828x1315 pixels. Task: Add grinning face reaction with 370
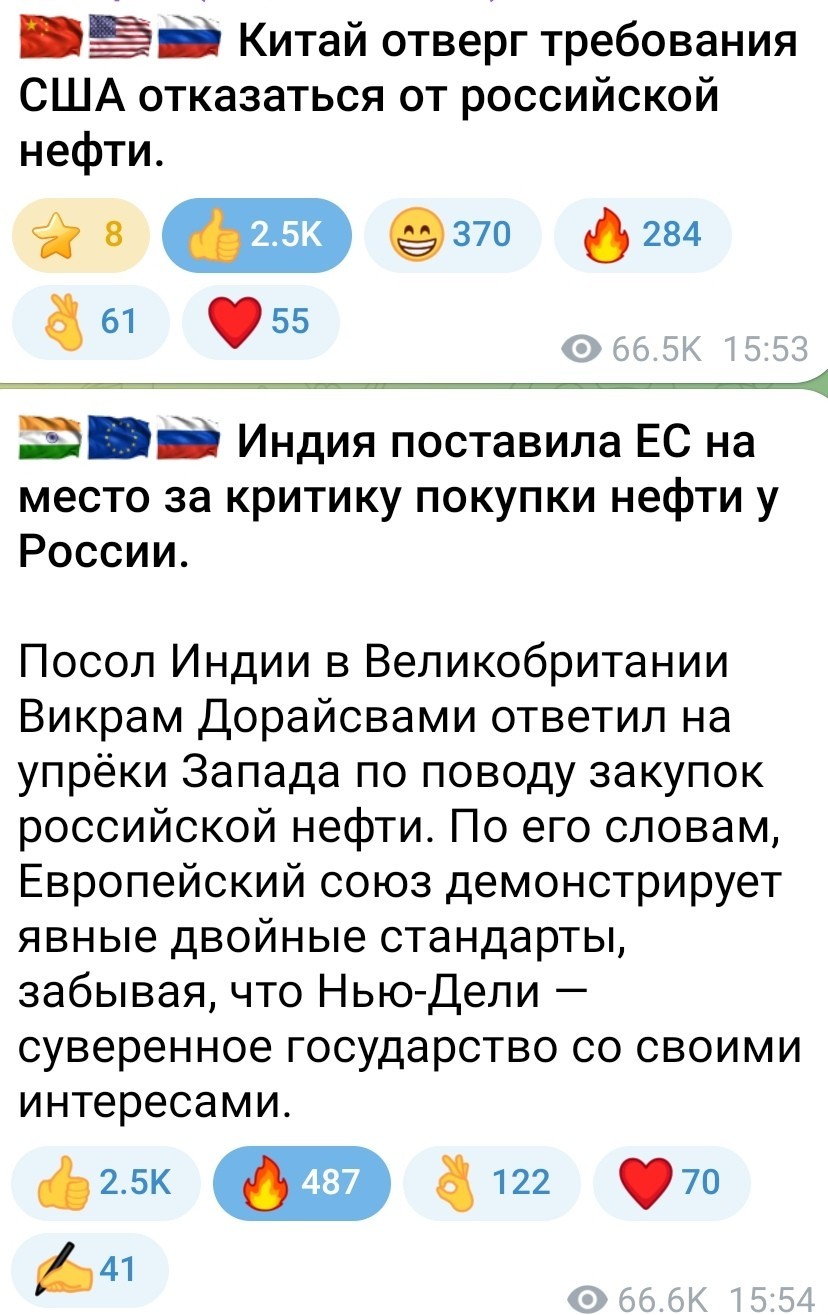tap(454, 236)
